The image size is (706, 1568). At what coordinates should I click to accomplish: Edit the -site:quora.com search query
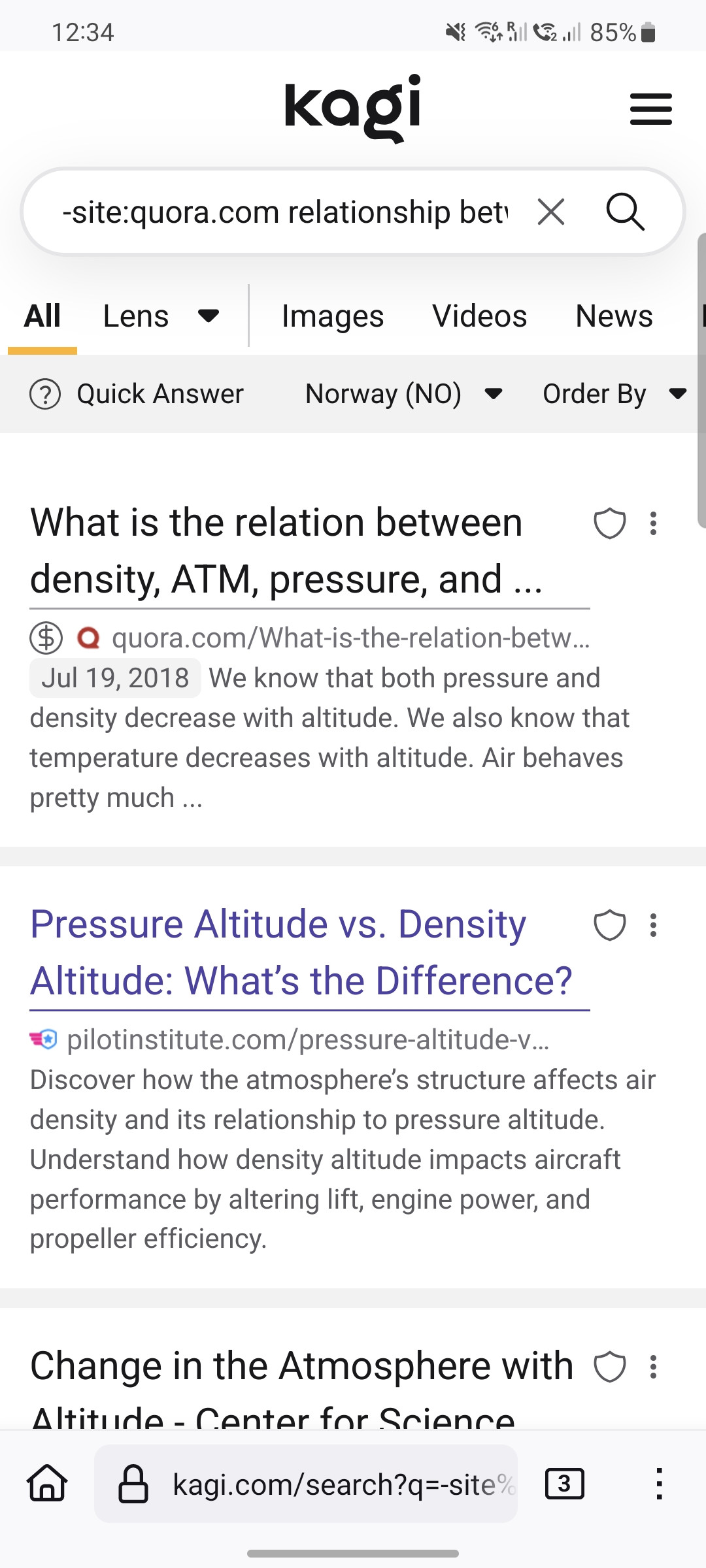[284, 212]
